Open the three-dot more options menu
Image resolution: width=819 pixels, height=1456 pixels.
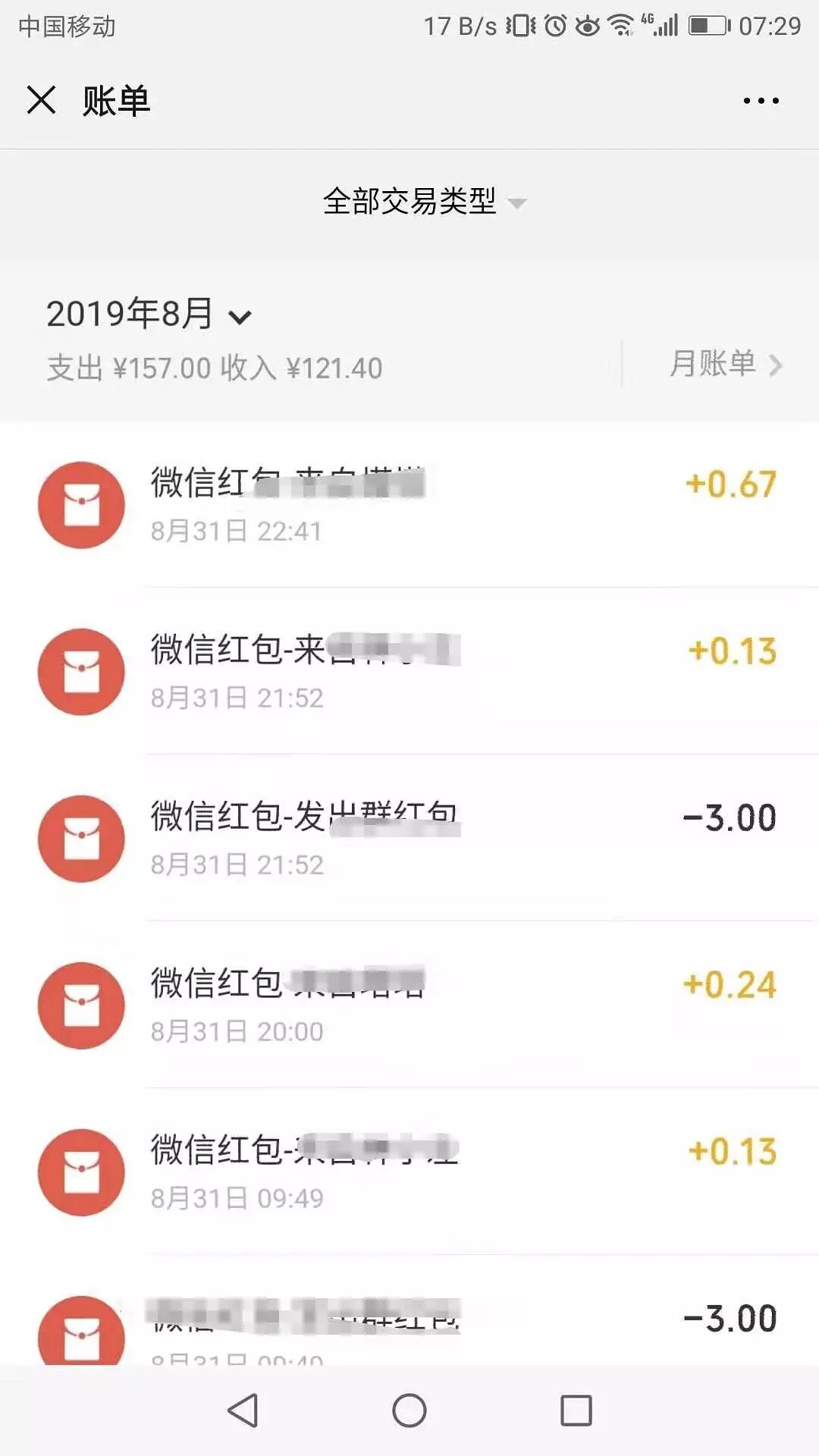[761, 100]
